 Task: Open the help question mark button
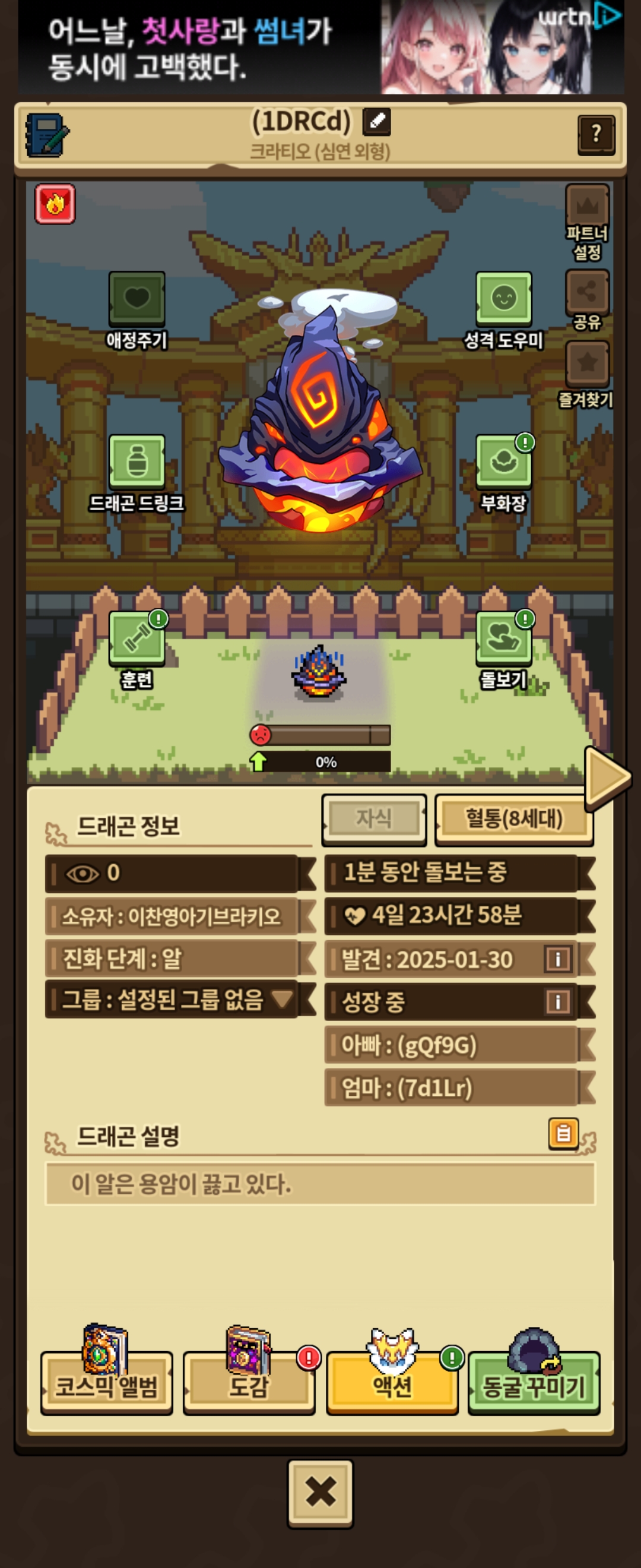coord(595,134)
